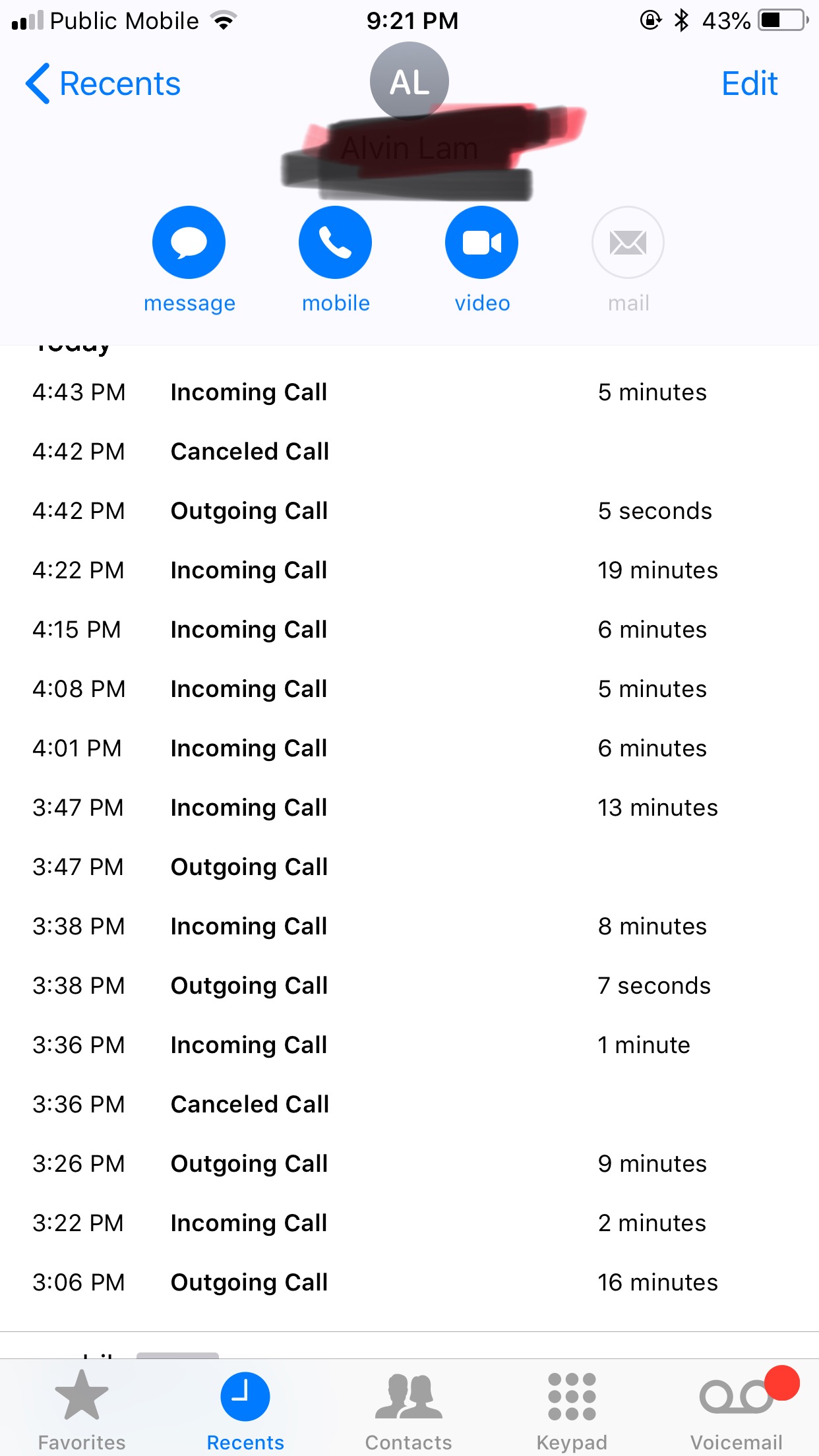
Task: Select the 4:42 PM Canceled Call row
Action: (409, 451)
